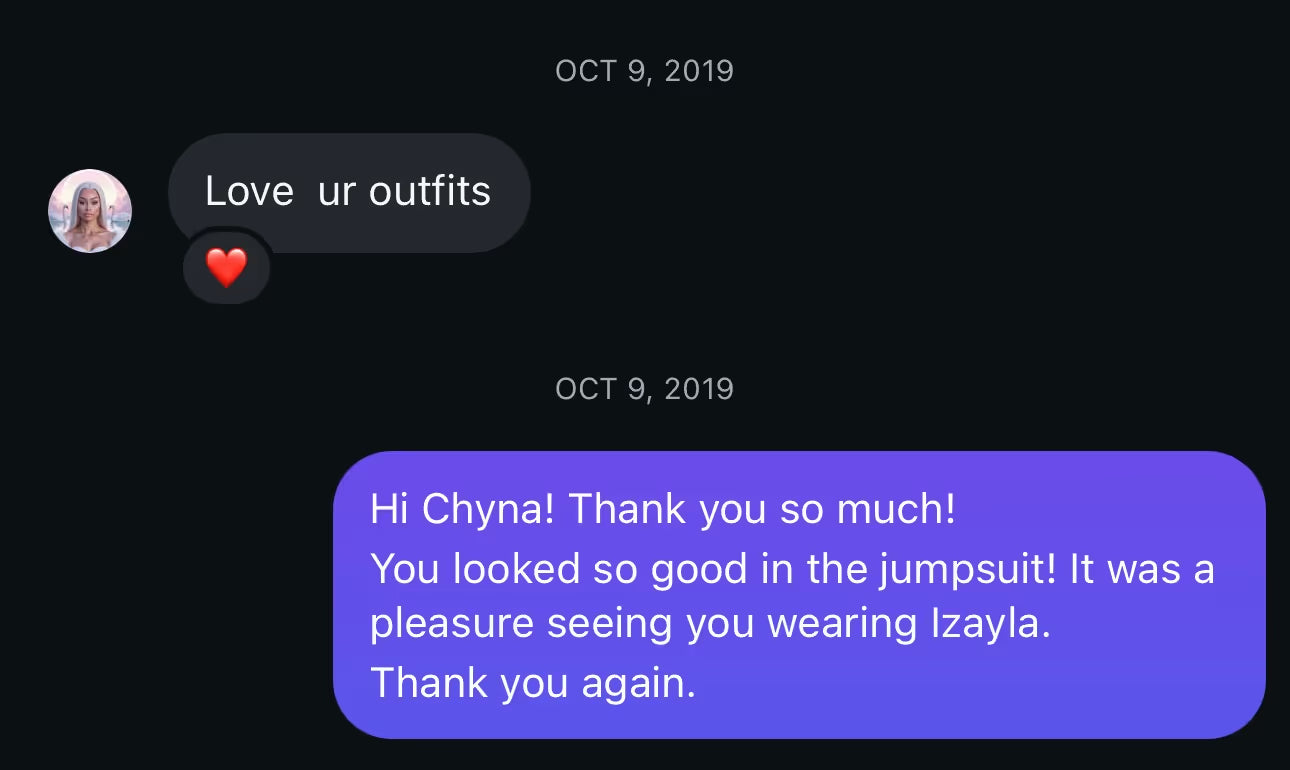The width and height of the screenshot is (1290, 770).
Task: View the heart reaction on "Love ur outfits"
Action: click(226, 268)
